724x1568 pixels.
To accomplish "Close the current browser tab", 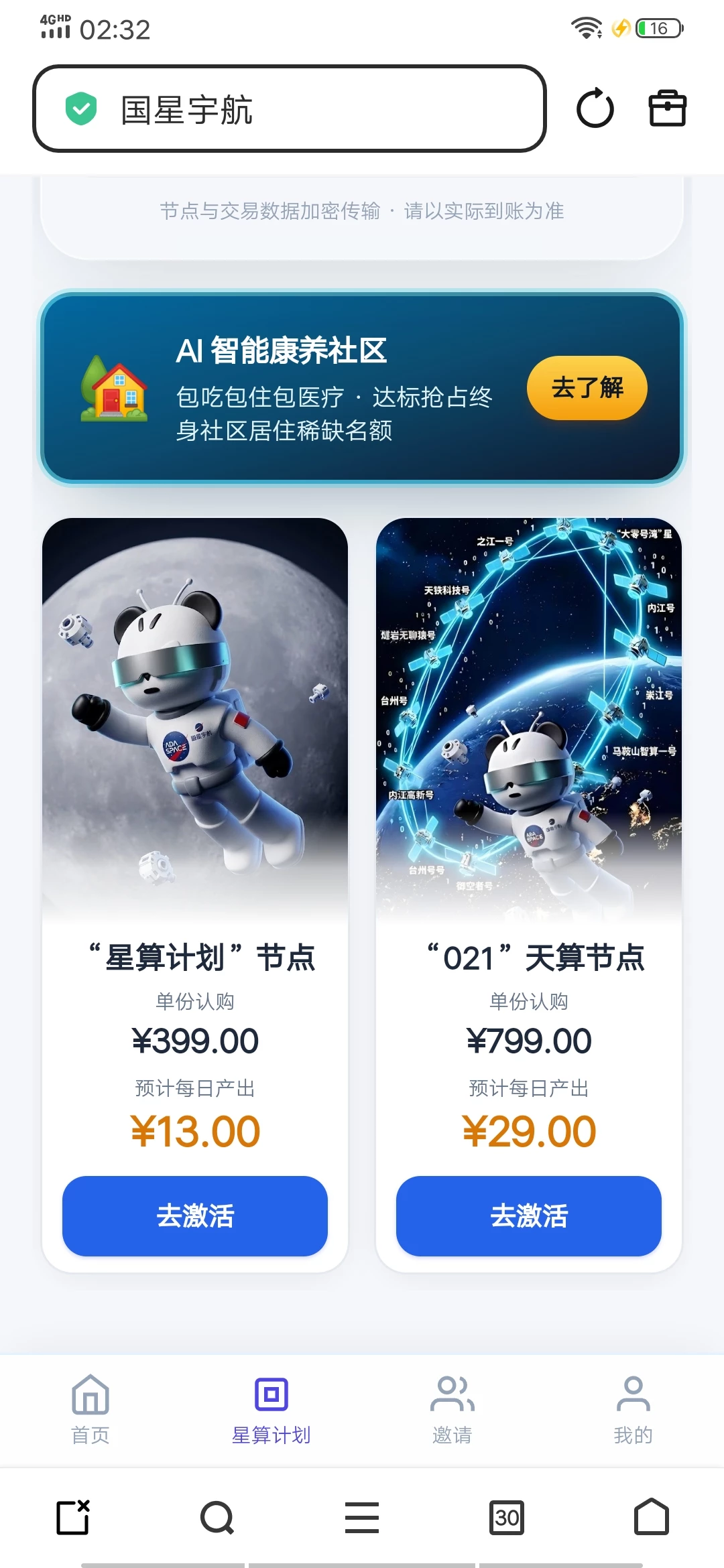I will (x=73, y=1517).
